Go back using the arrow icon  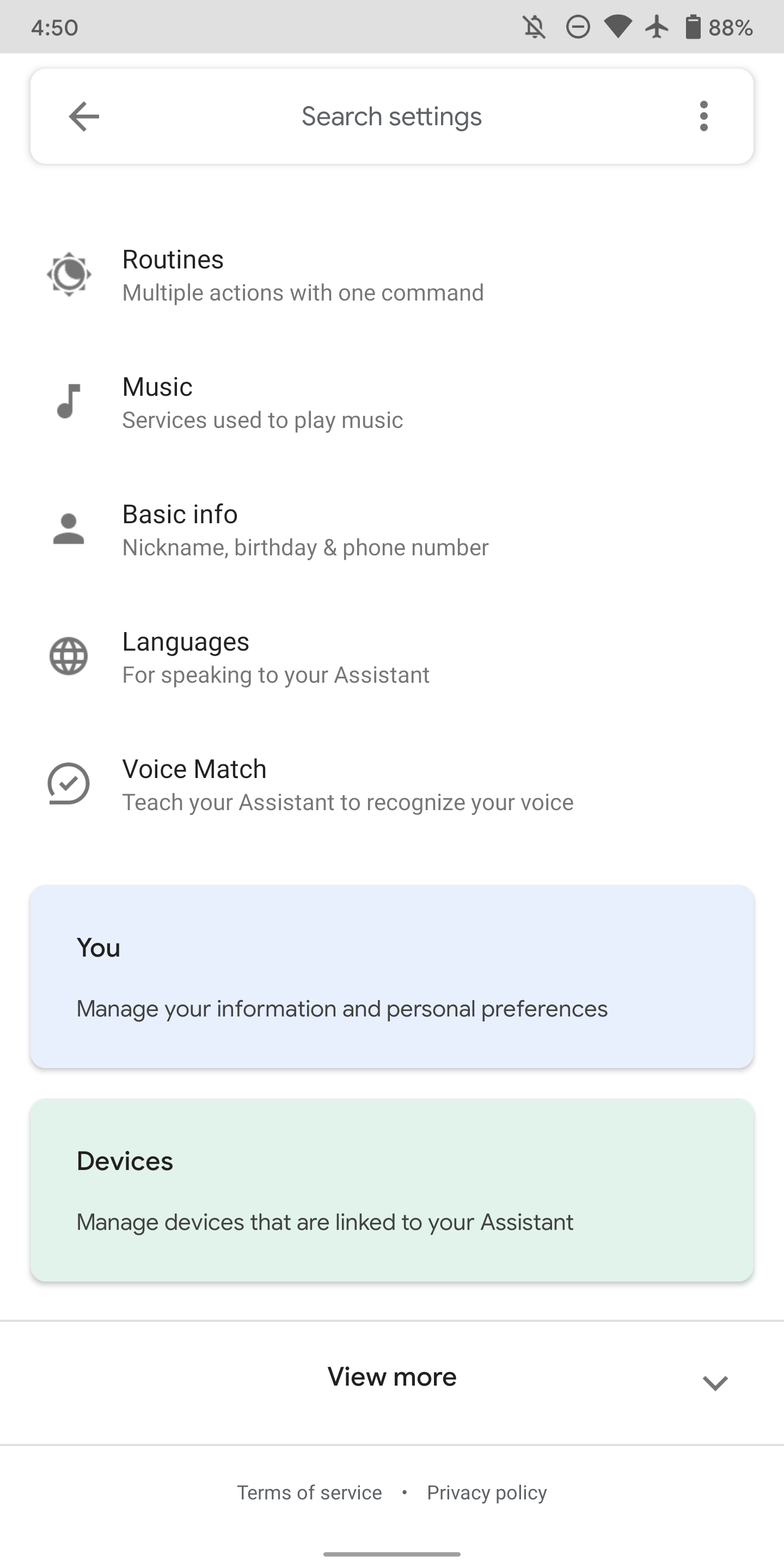tap(83, 117)
